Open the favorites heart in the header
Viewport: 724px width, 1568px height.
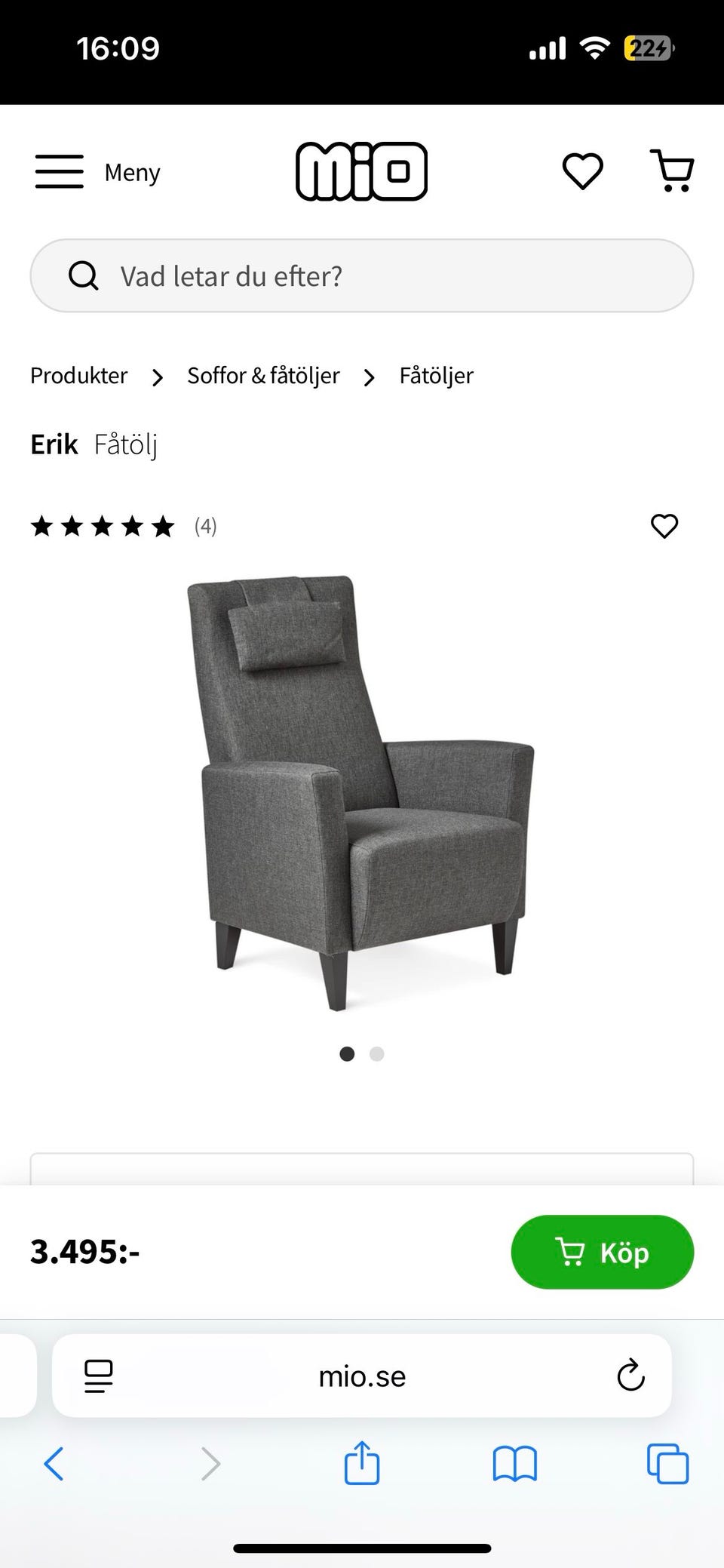click(x=582, y=171)
